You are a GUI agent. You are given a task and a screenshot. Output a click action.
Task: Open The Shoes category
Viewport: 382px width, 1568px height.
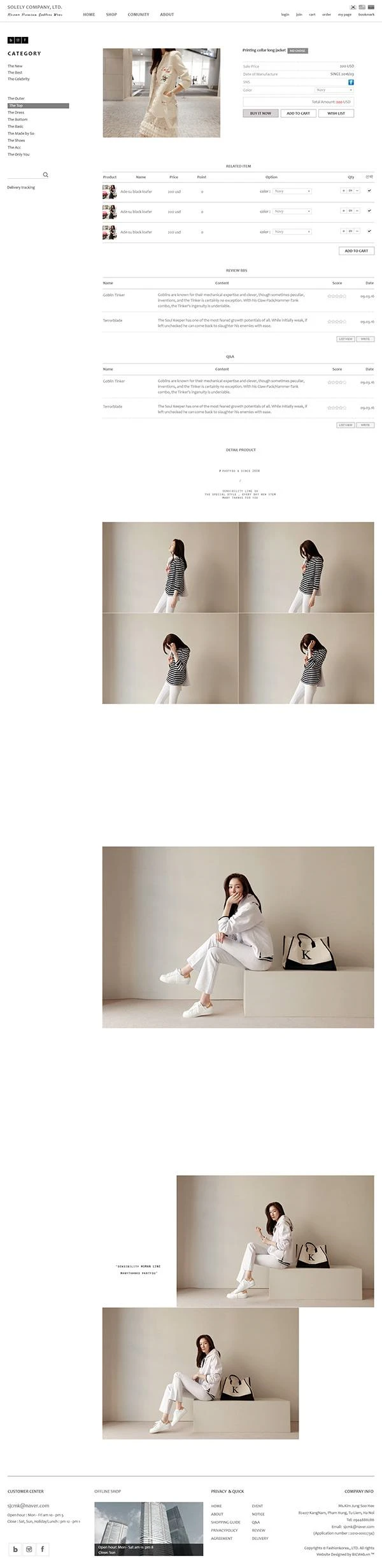point(16,141)
